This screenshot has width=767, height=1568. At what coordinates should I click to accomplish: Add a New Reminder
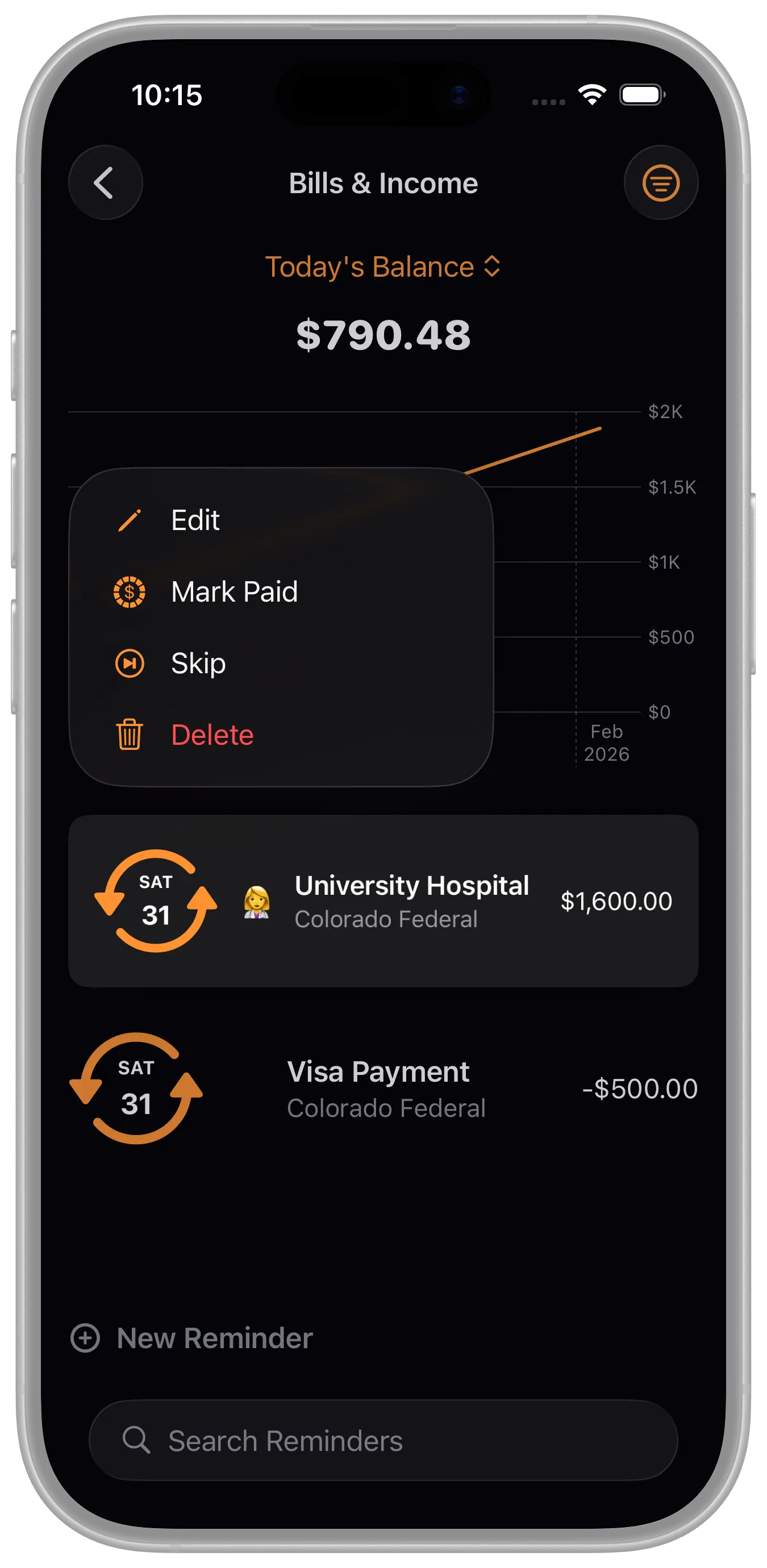tap(193, 1338)
